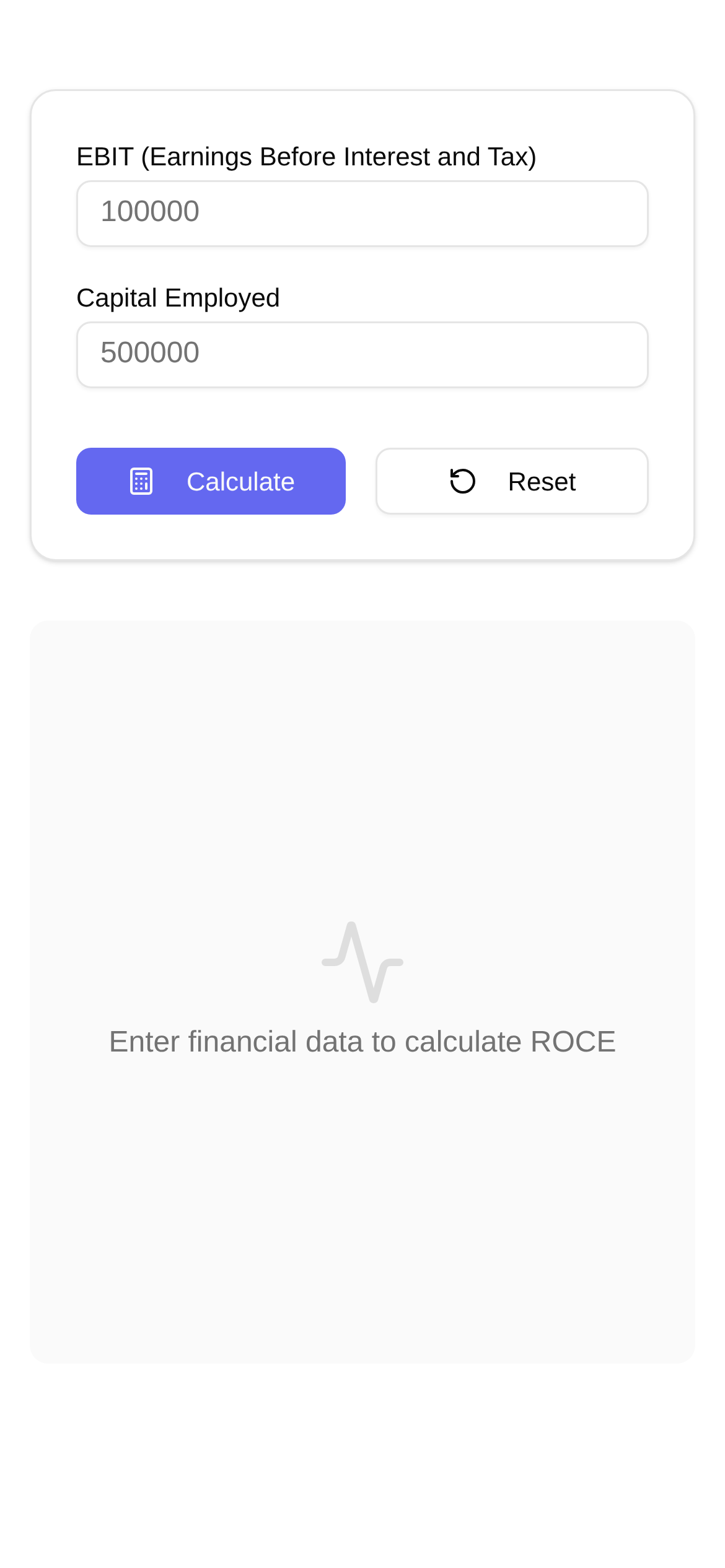This screenshot has height=1568, width=725.
Task: Select the value 100000 in EBIT field
Action: click(151, 211)
